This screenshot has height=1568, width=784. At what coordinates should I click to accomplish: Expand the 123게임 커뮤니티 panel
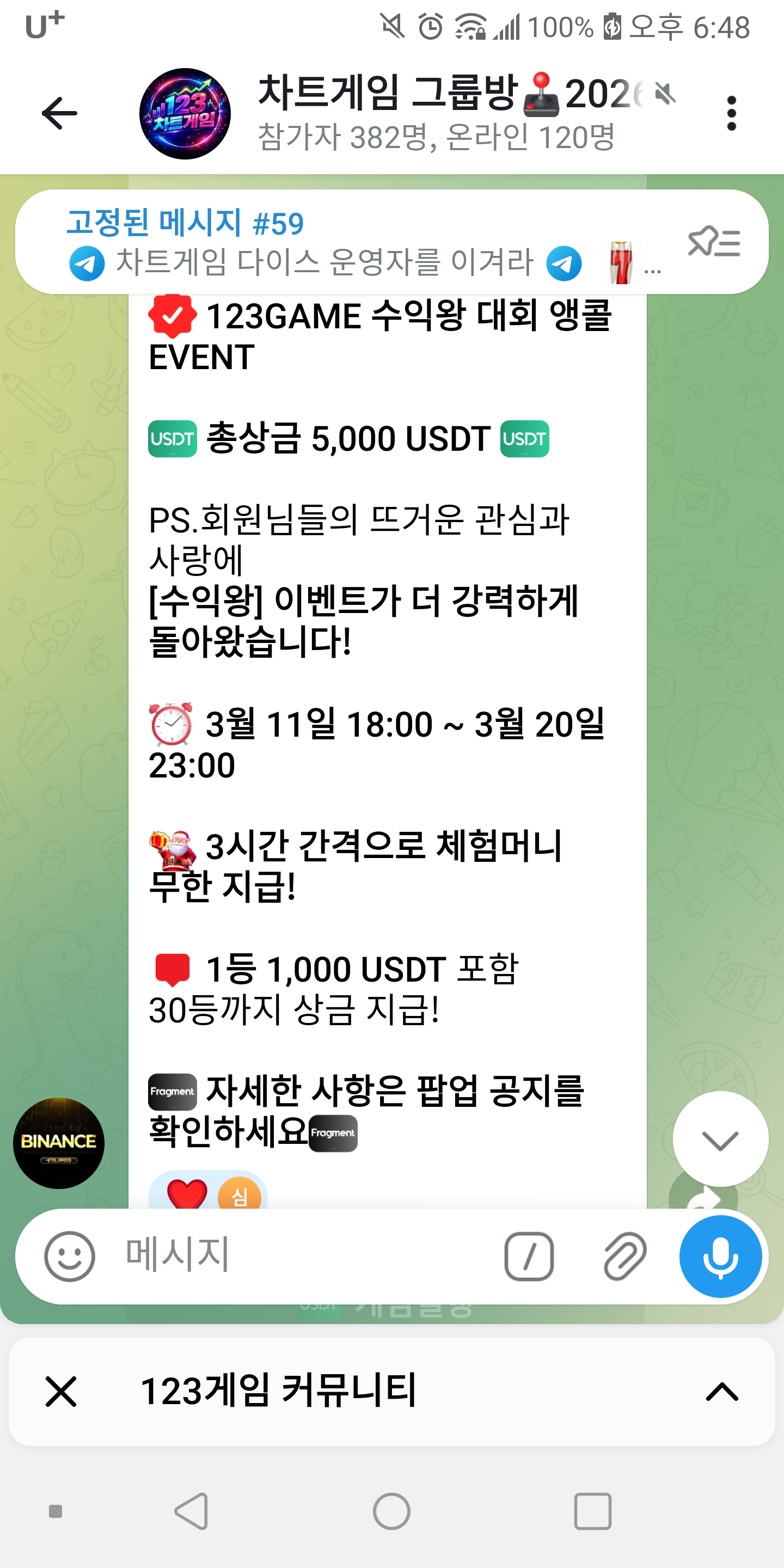point(722,1392)
